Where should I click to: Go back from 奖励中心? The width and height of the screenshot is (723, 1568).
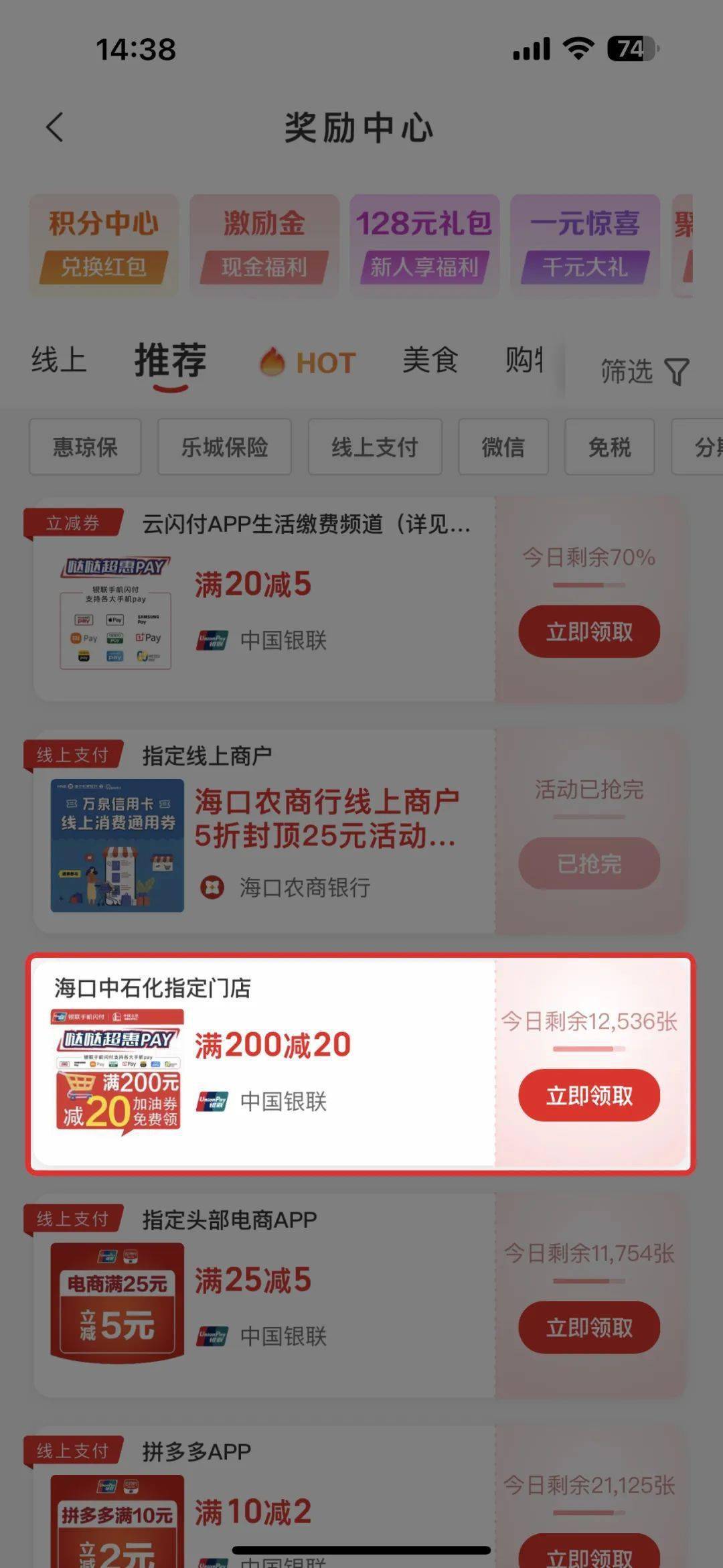click(55, 127)
